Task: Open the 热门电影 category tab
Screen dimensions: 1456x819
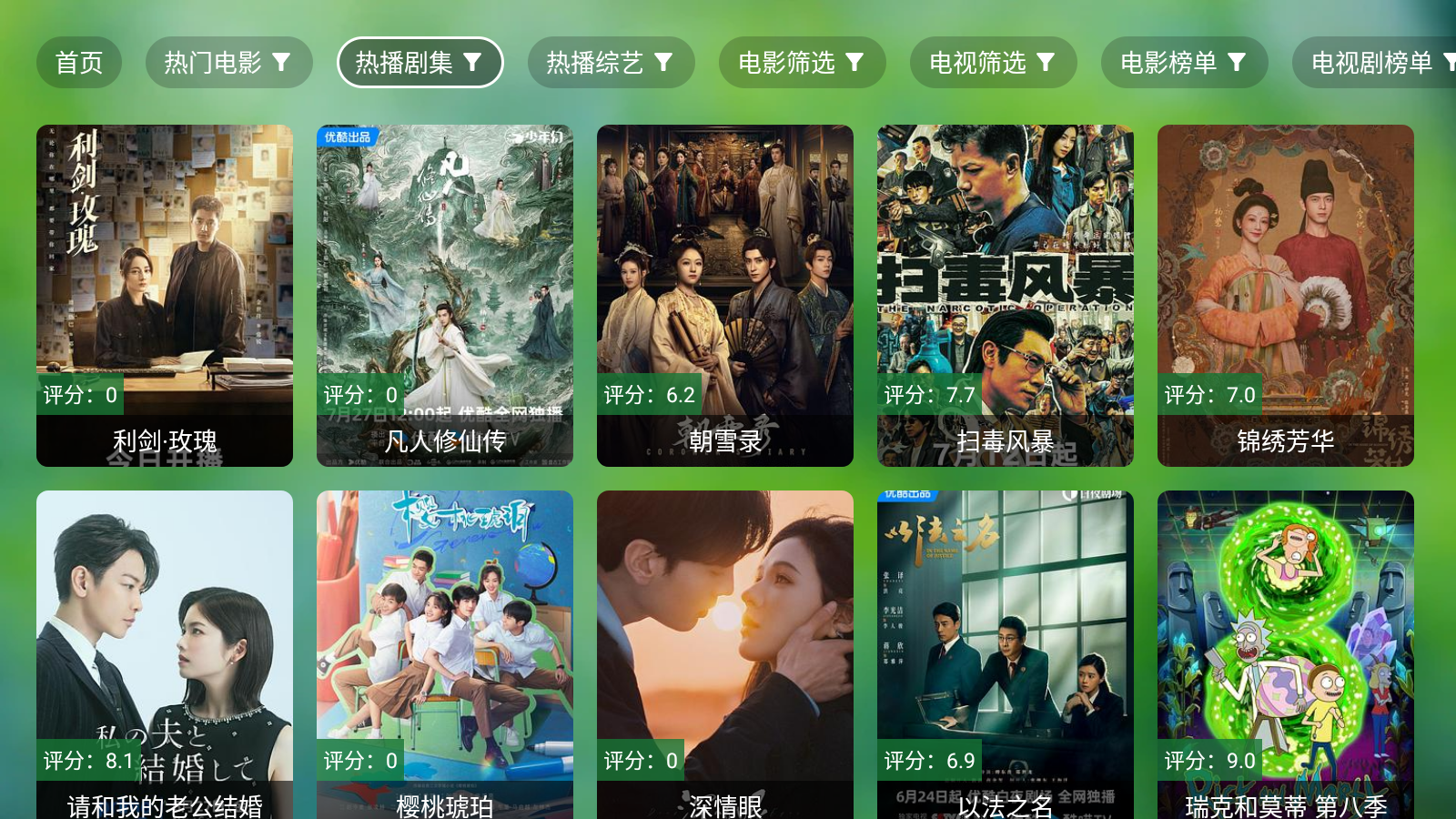Action: coord(228,63)
